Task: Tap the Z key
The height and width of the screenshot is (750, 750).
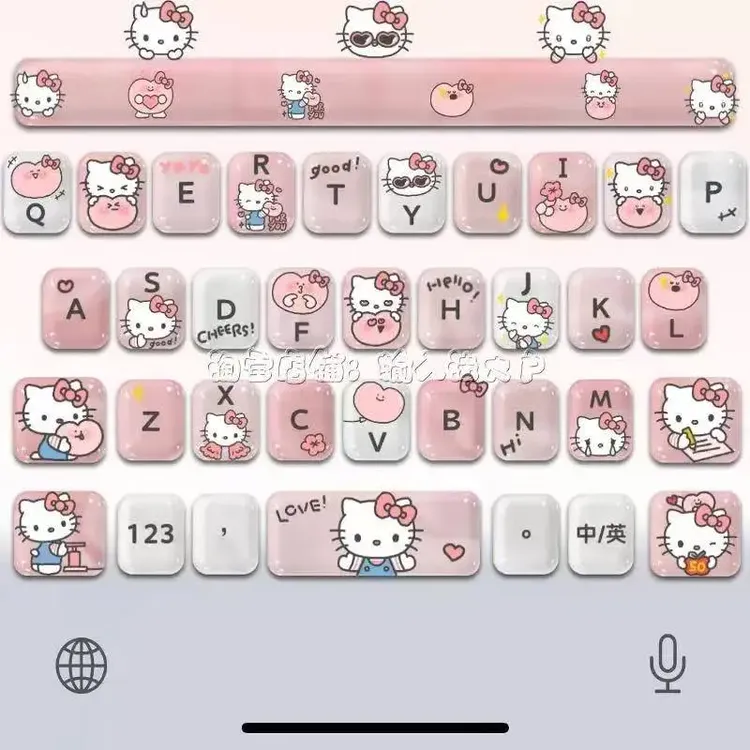Action: tap(151, 421)
